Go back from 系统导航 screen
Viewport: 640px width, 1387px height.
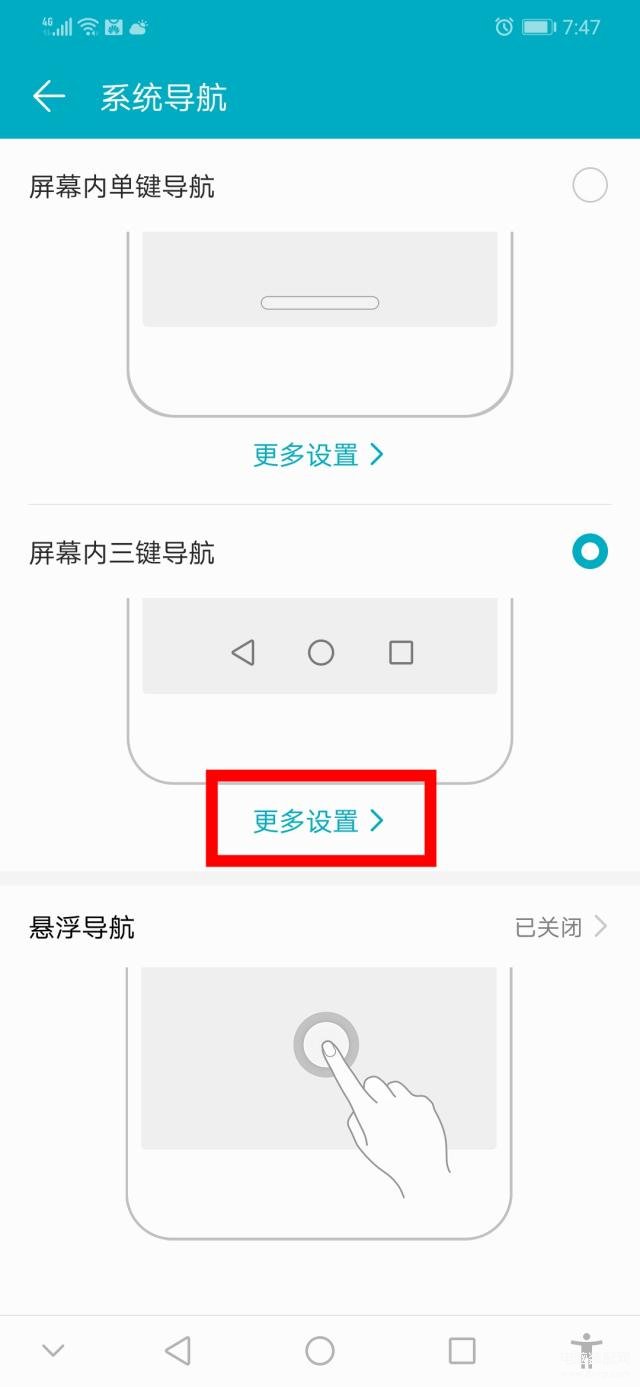click(x=48, y=97)
